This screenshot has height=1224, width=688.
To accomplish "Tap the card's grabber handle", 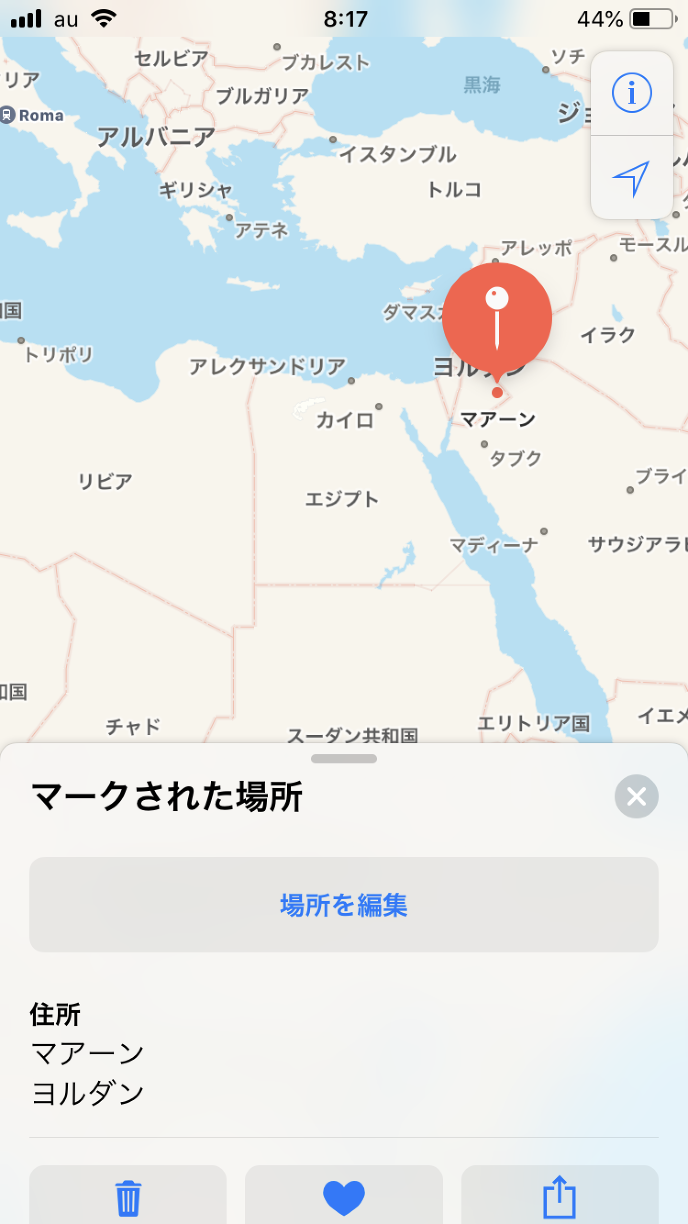I will point(343,759).
